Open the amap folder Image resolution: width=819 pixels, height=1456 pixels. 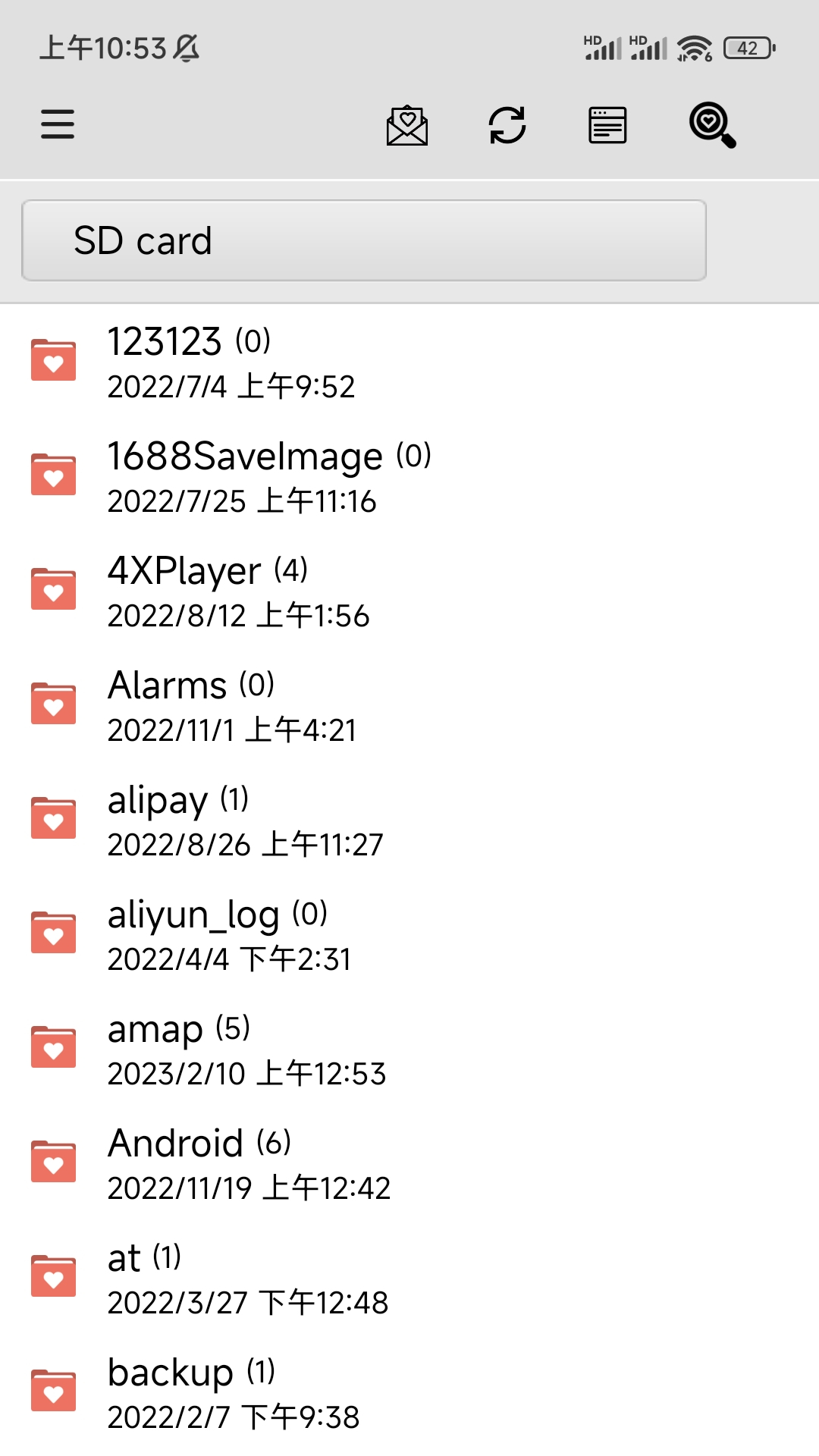click(409, 1048)
